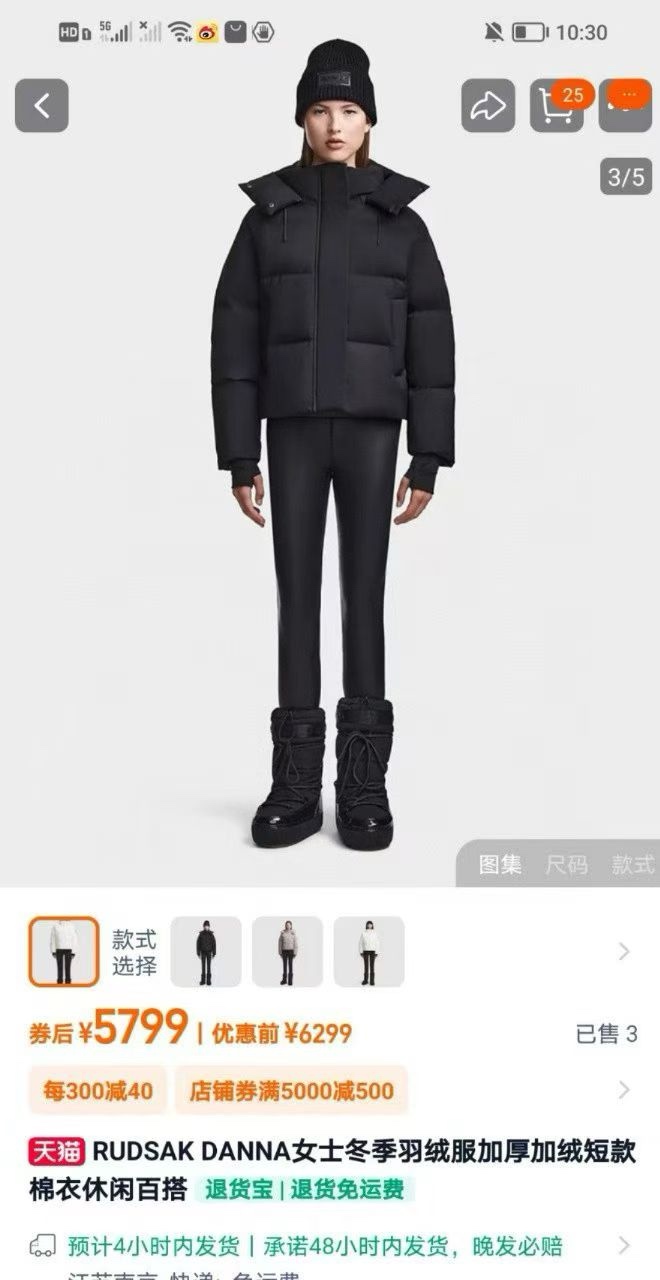Open the coupons row arrow

click(x=624, y=1090)
